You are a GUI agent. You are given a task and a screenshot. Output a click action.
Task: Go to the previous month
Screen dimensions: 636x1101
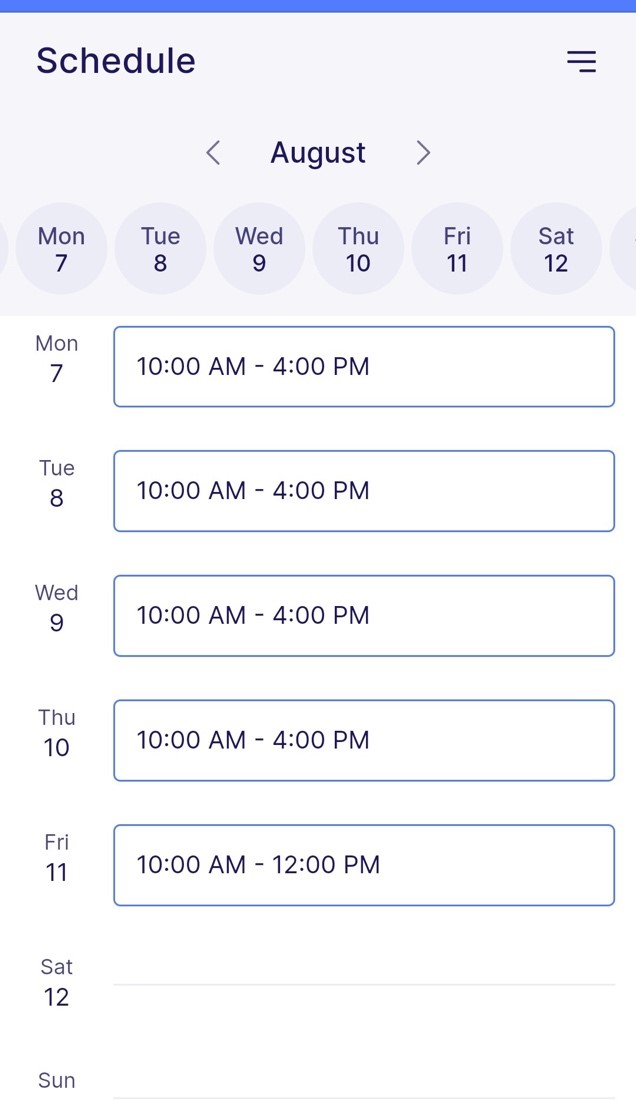[213, 152]
